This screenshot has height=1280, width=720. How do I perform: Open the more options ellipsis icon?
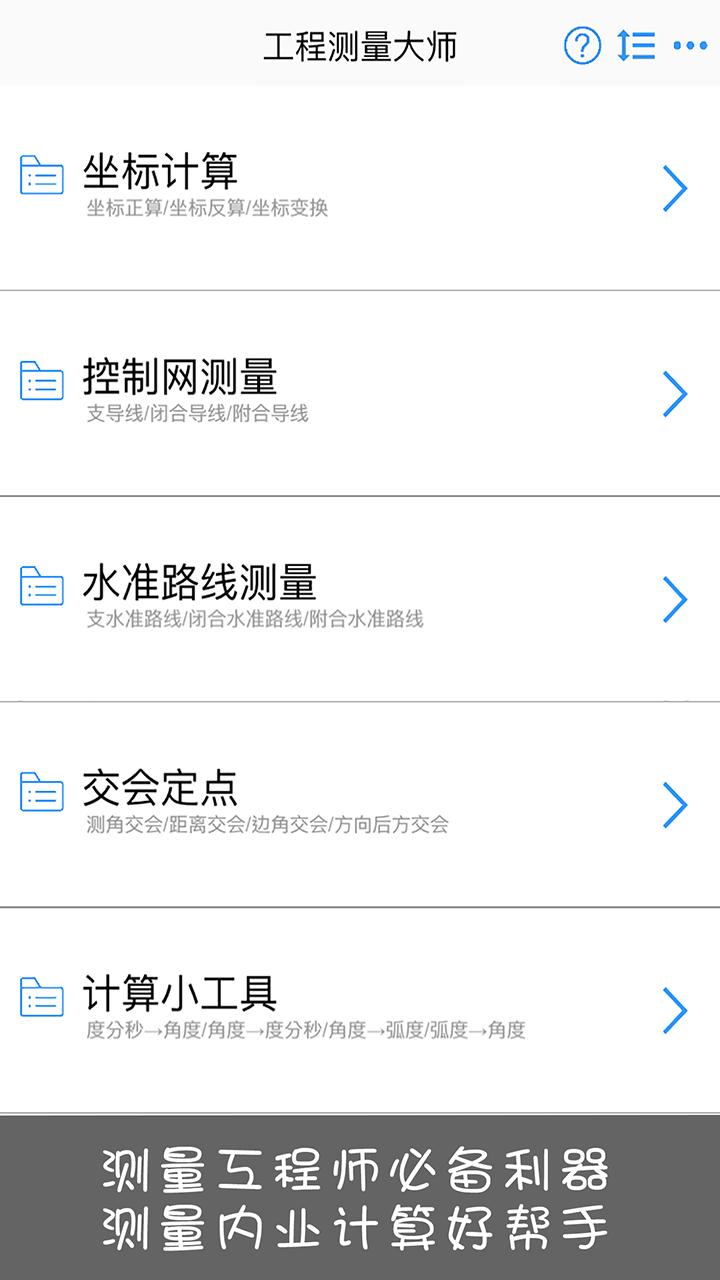[692, 45]
